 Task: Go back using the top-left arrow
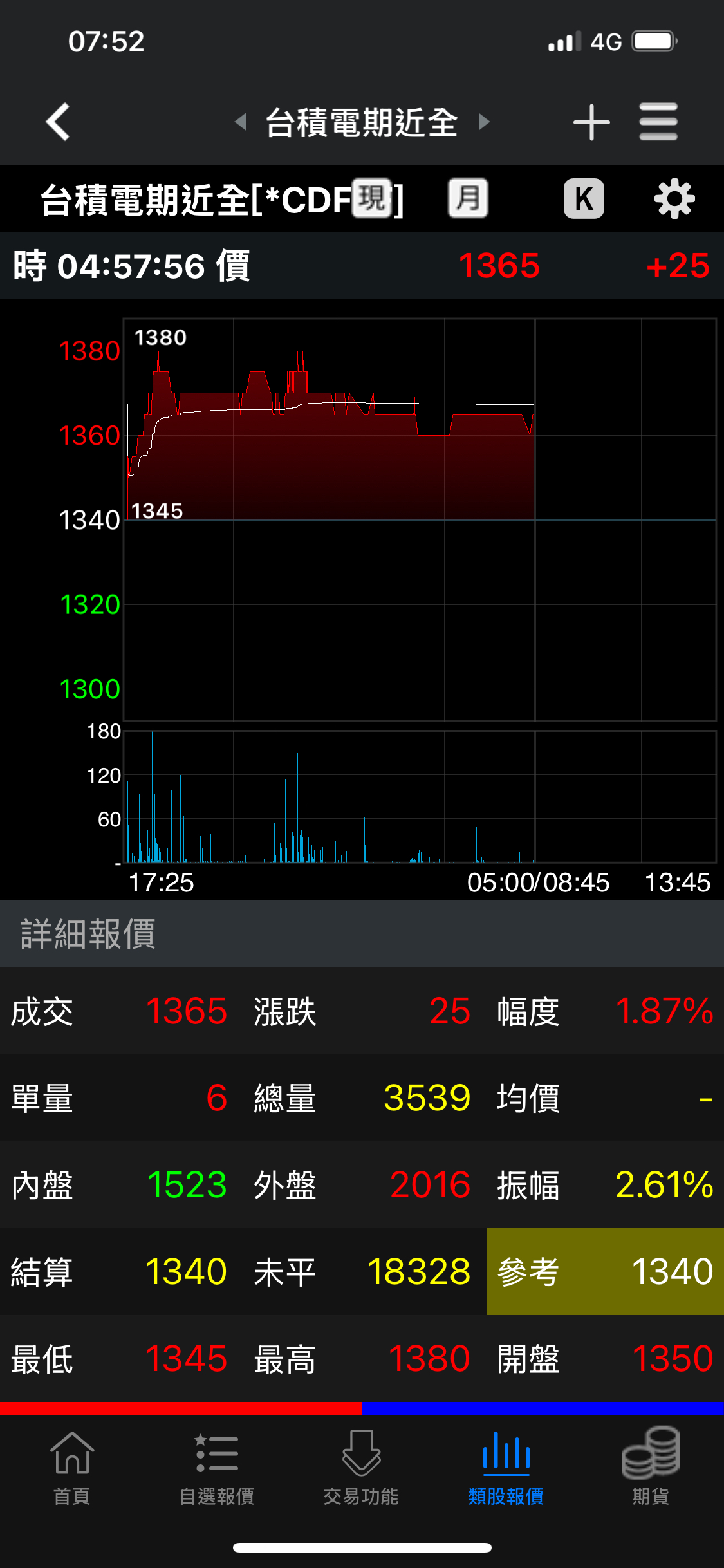pyautogui.click(x=58, y=122)
